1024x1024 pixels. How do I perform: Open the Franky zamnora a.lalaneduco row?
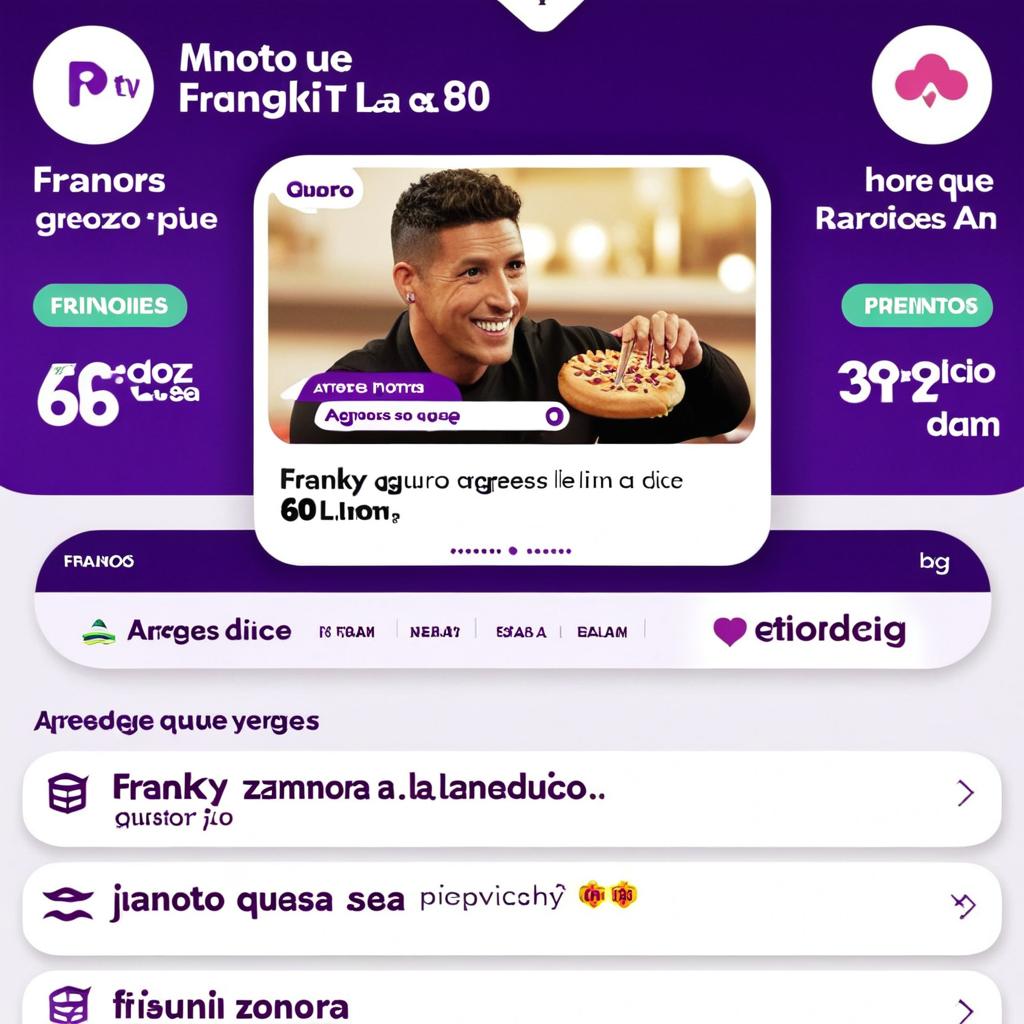coord(511,798)
